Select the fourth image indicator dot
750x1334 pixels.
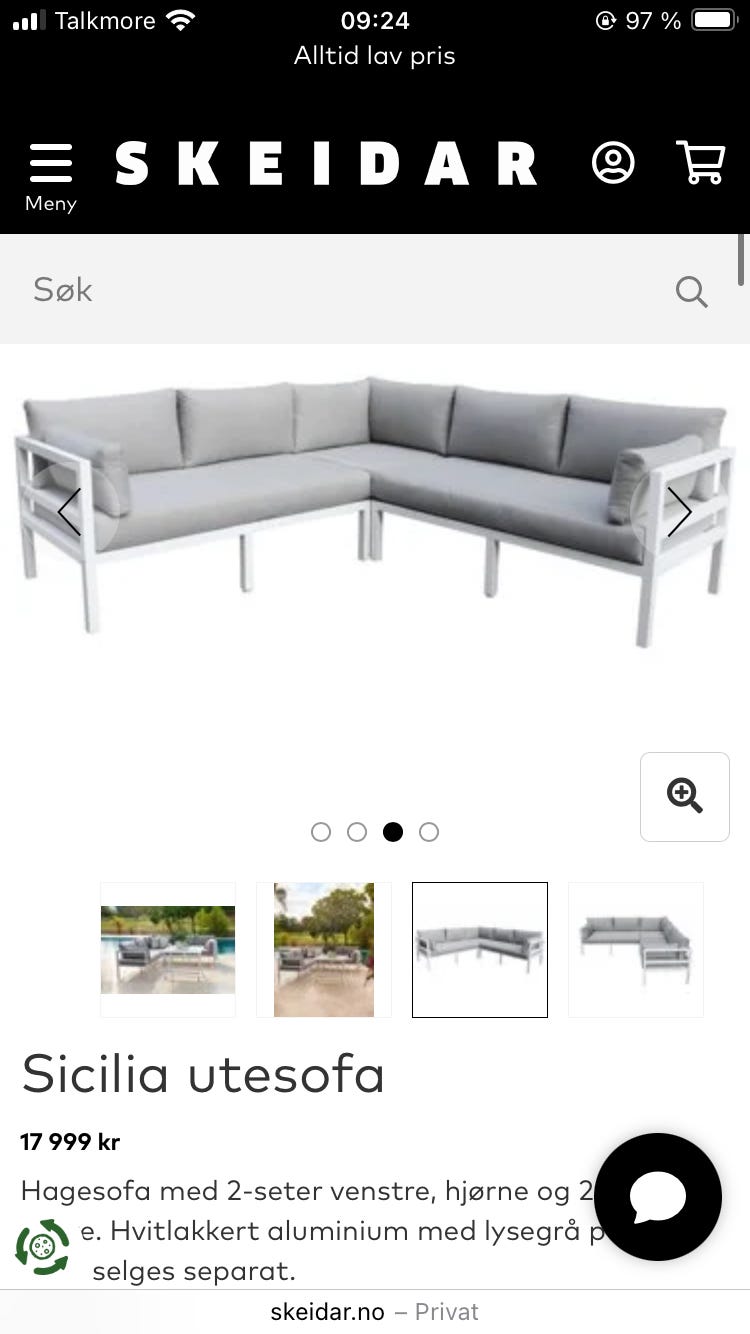(x=429, y=832)
